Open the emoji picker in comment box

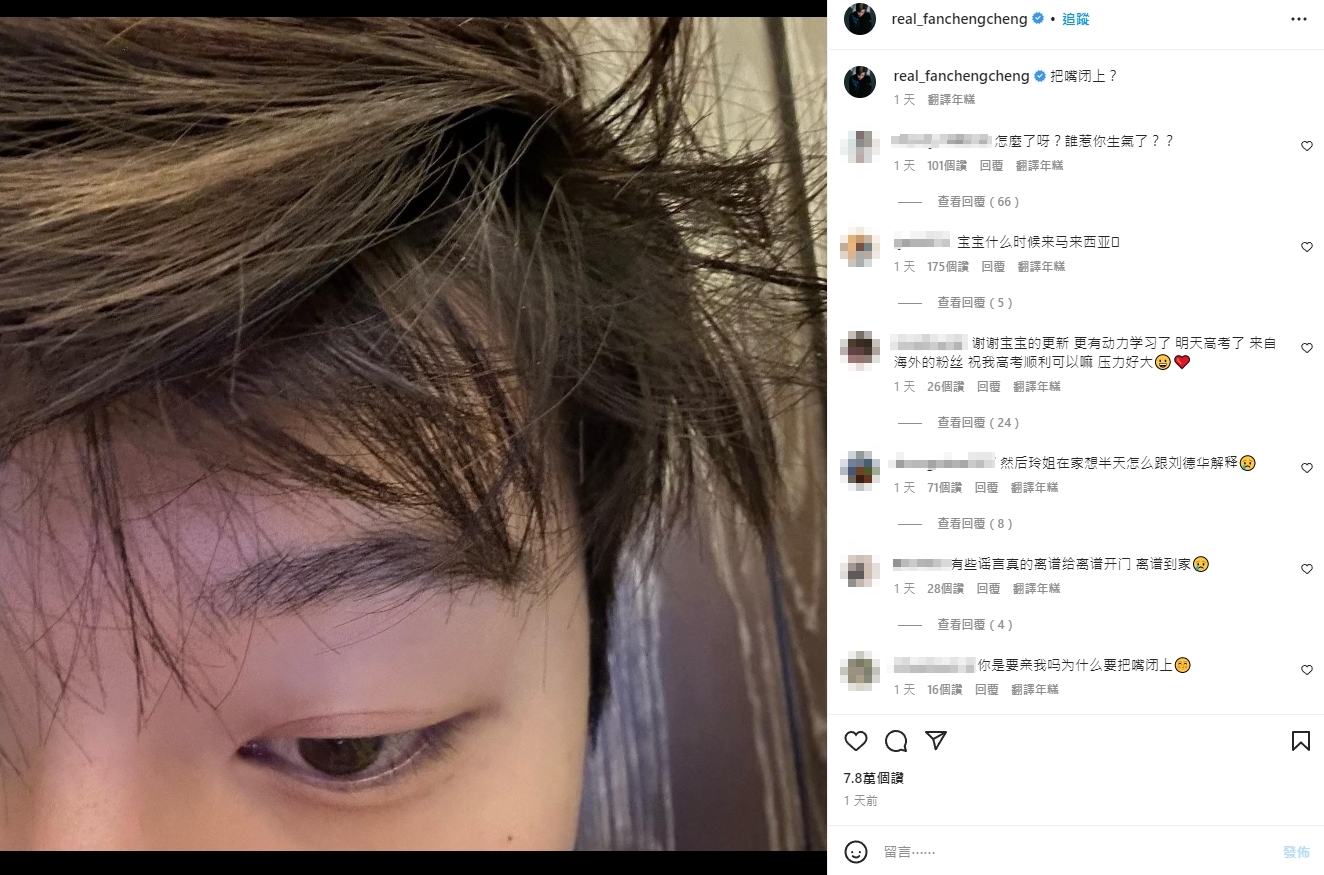click(x=856, y=852)
